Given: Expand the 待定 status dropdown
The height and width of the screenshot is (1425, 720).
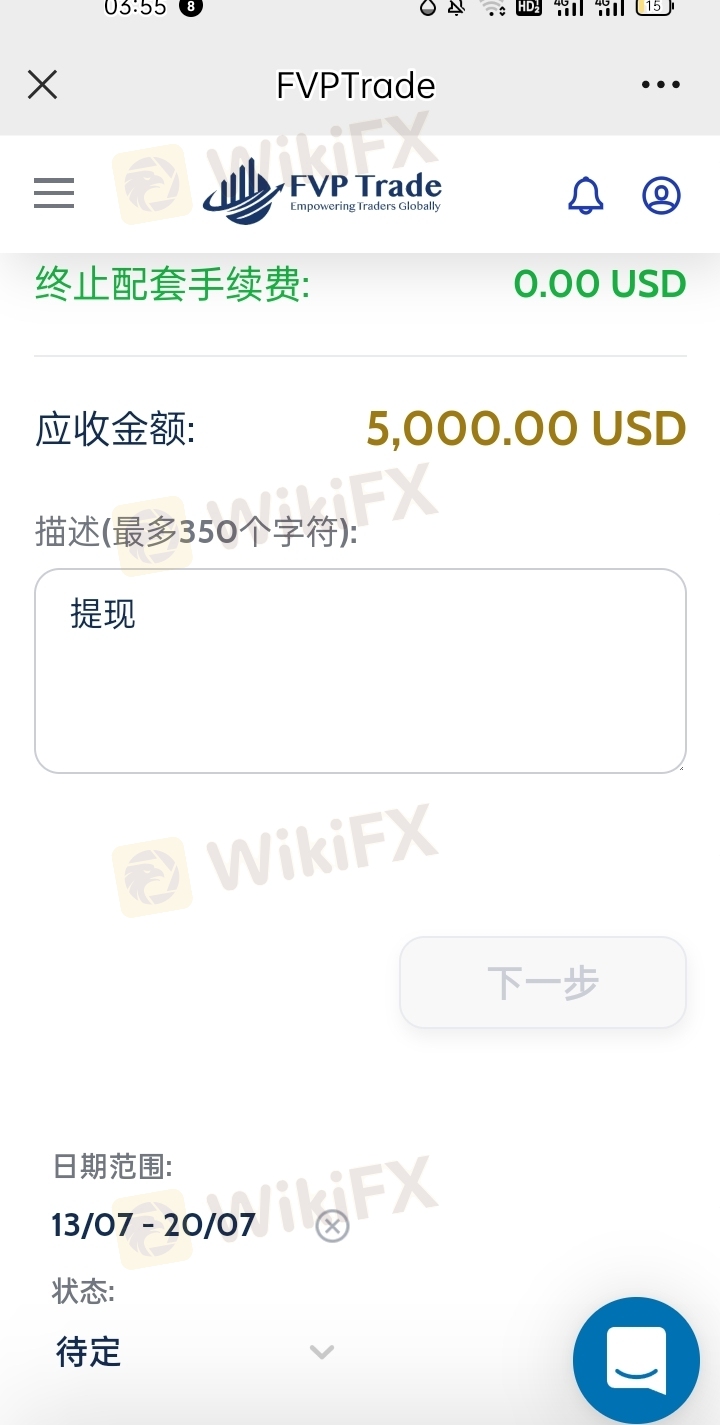Looking at the screenshot, I should click(195, 1352).
